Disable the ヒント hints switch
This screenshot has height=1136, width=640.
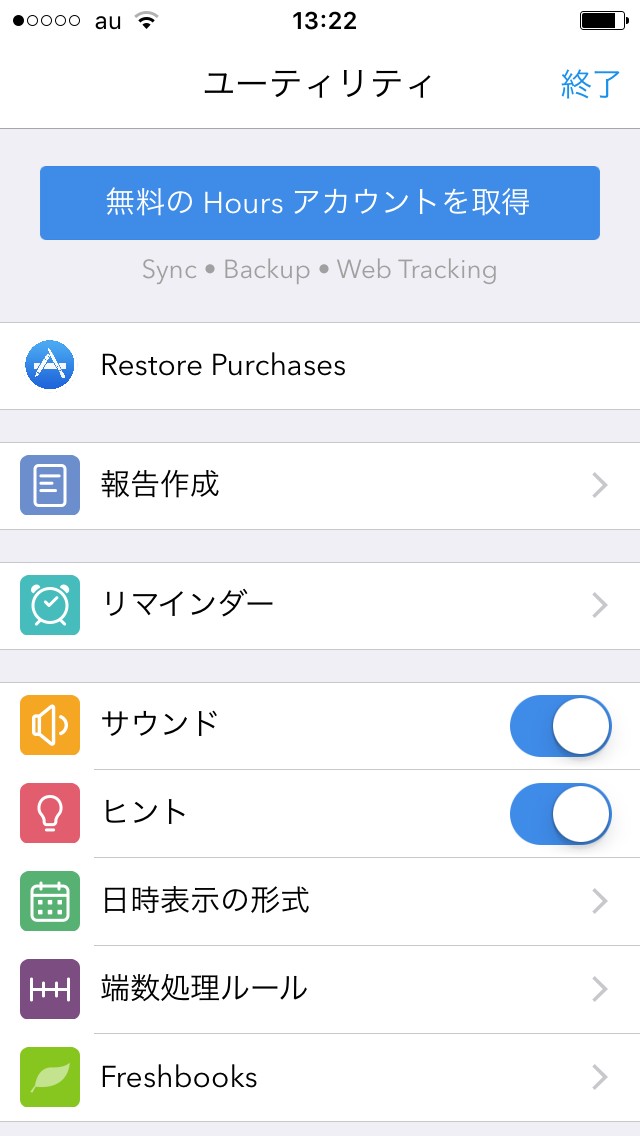pos(560,814)
